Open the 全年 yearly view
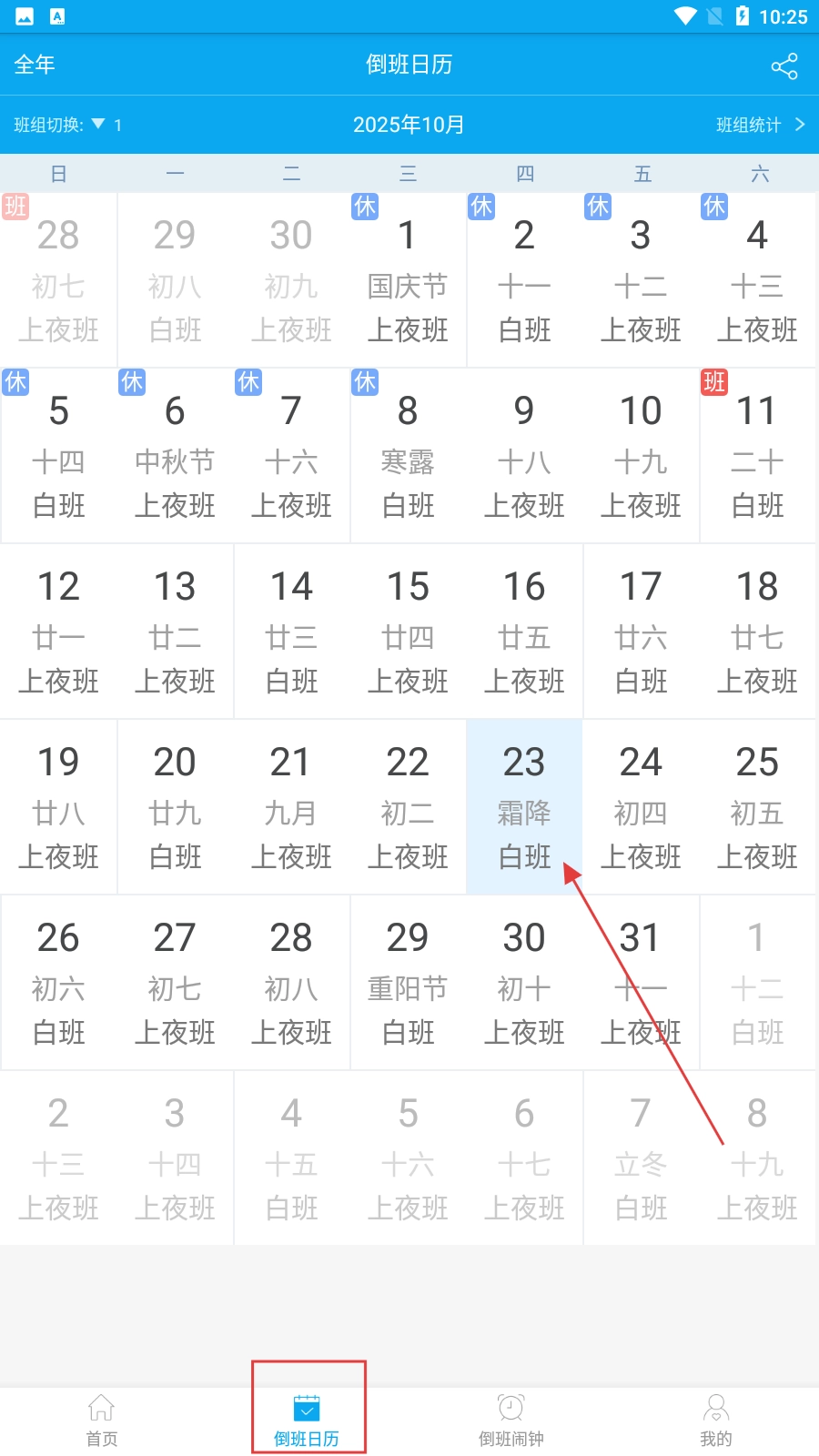Viewport: 819px width, 1456px height. pyautogui.click(x=35, y=65)
